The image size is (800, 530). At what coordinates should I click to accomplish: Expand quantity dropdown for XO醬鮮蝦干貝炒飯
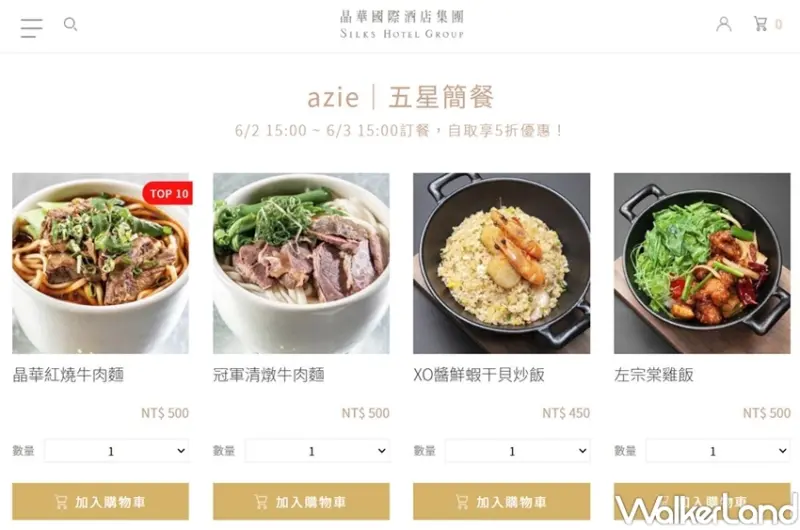click(x=518, y=451)
